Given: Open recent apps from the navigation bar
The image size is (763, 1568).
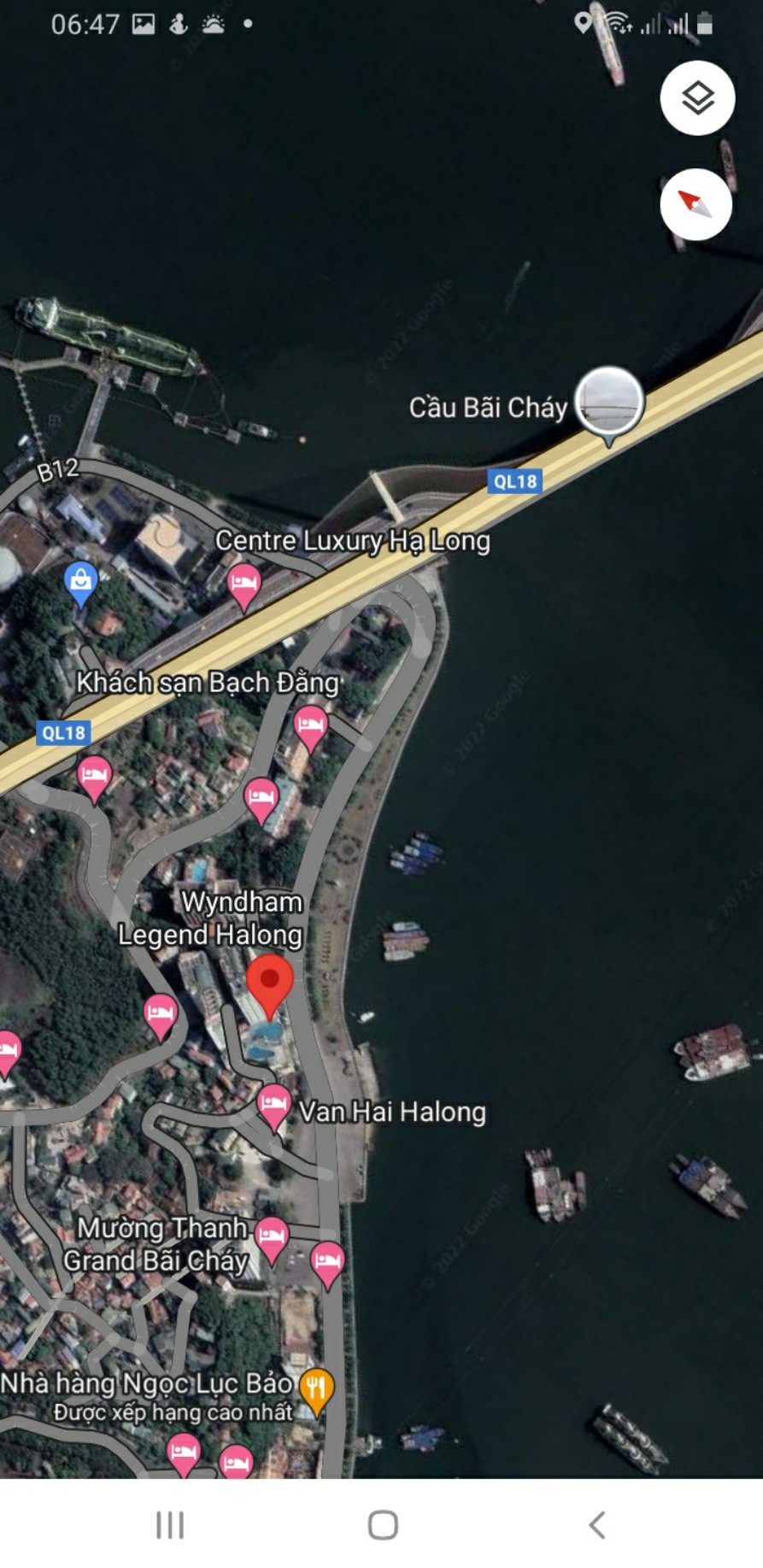Looking at the screenshot, I should click(x=169, y=1524).
